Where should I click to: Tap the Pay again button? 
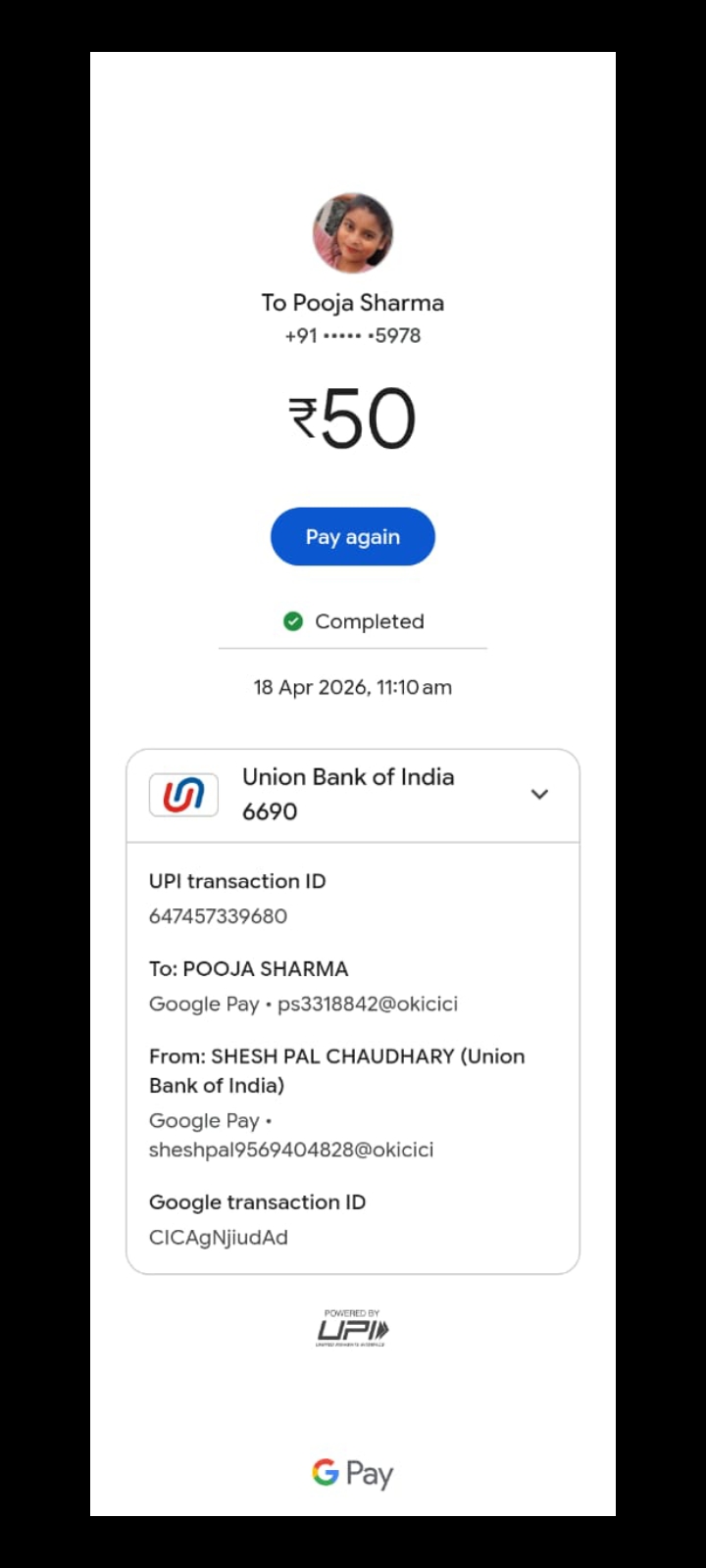point(352,536)
